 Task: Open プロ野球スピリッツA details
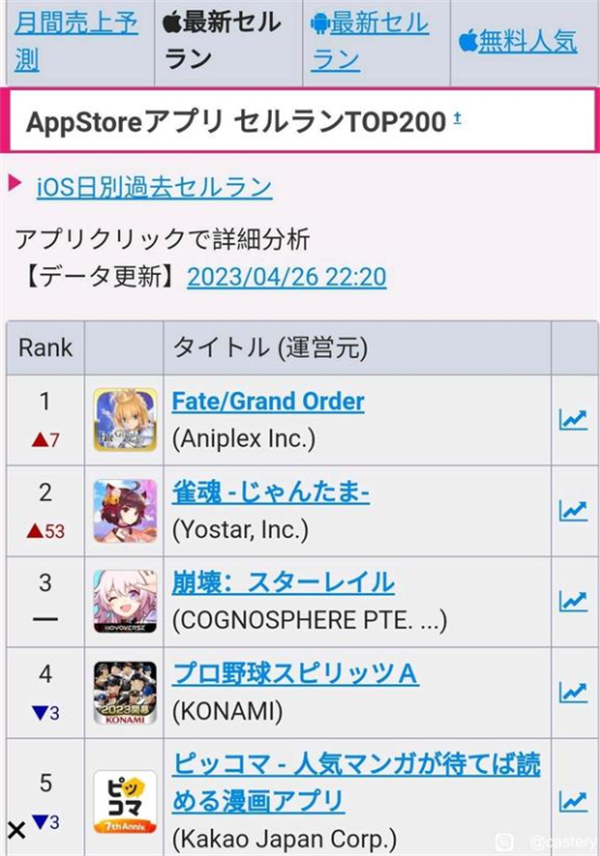tap(295, 674)
